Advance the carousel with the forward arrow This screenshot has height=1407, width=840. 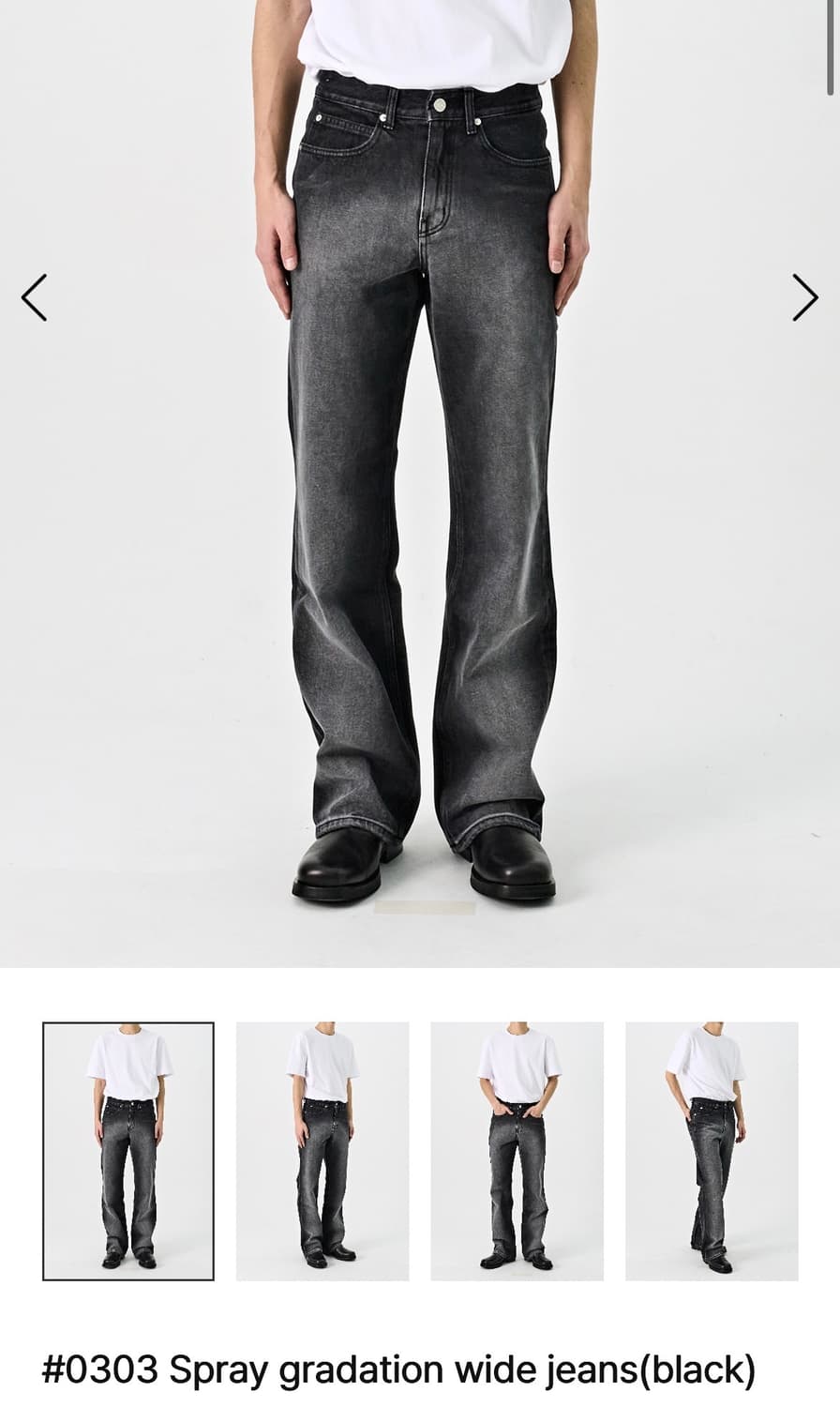click(x=805, y=298)
